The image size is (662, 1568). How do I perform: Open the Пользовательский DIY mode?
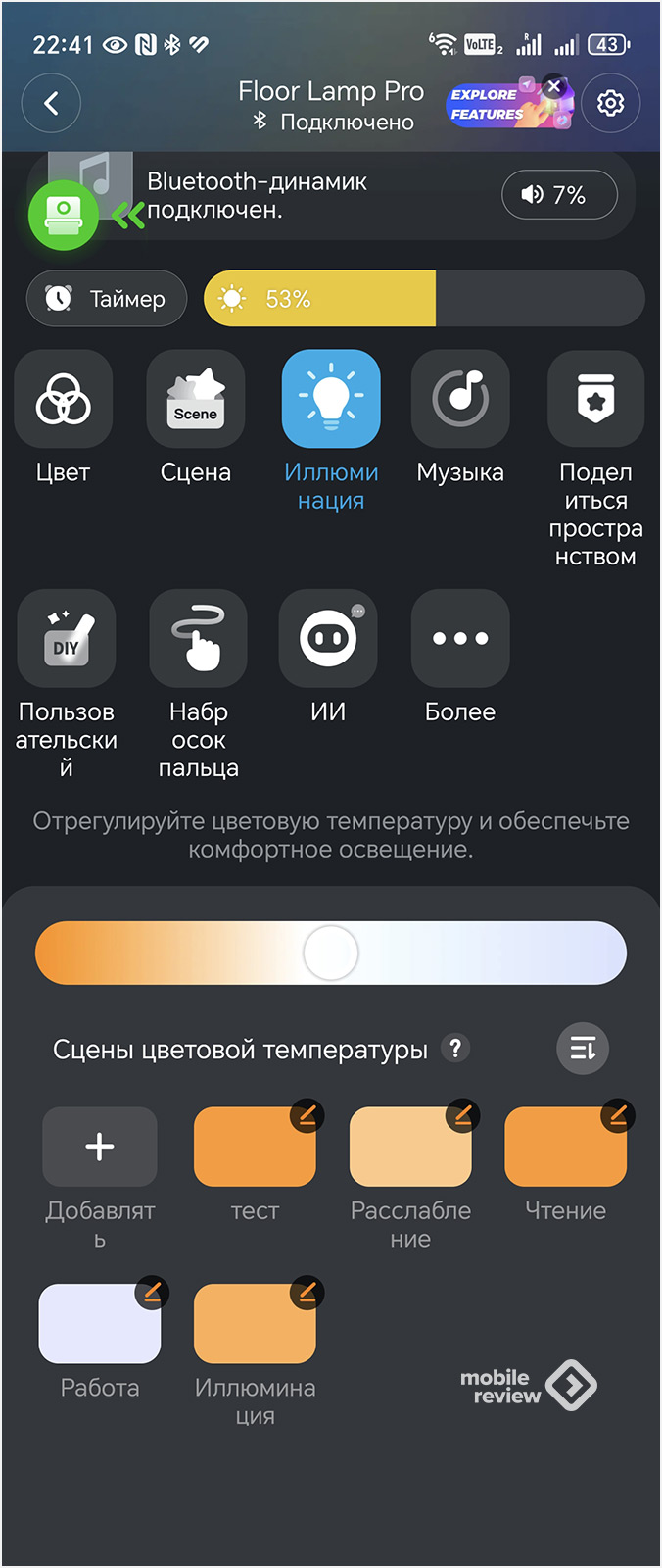pos(67,638)
